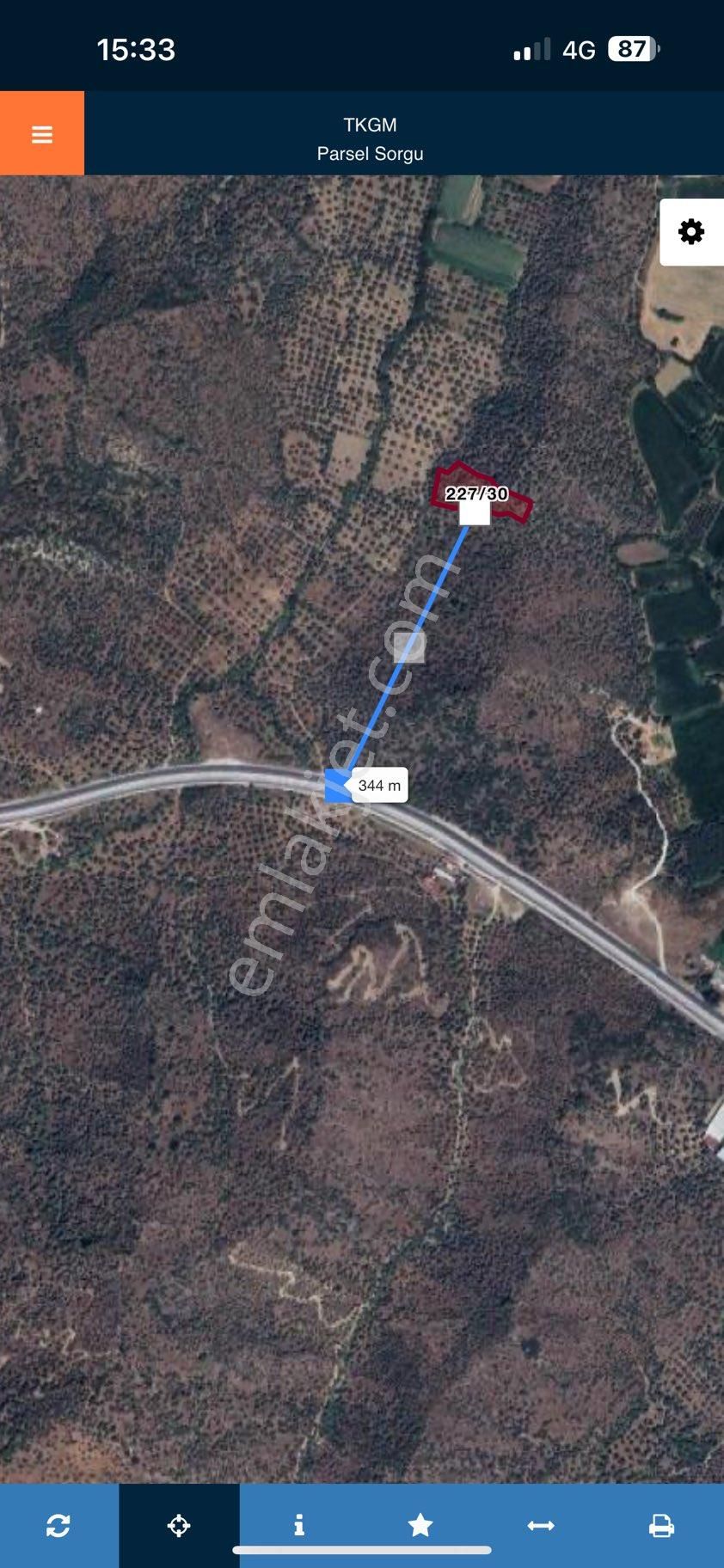Viewport: 724px width, 1568px height.
Task: Open favorites star
Action: [x=420, y=1526]
